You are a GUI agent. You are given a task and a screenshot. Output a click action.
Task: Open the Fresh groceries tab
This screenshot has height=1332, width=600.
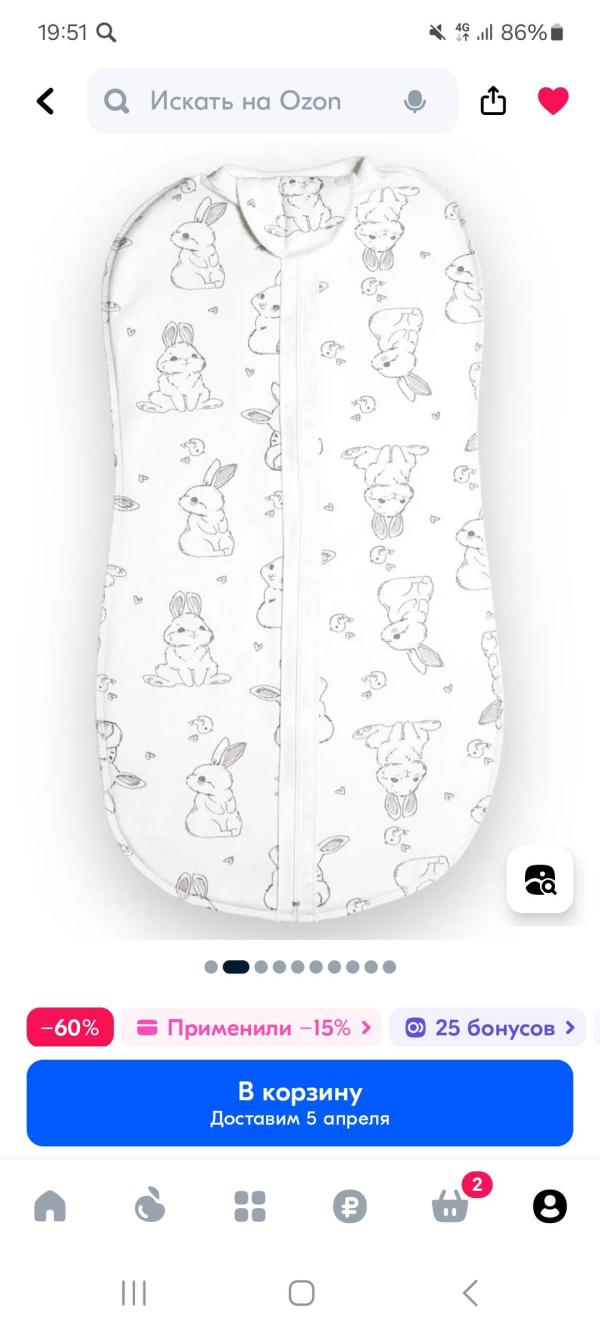coord(150,1206)
